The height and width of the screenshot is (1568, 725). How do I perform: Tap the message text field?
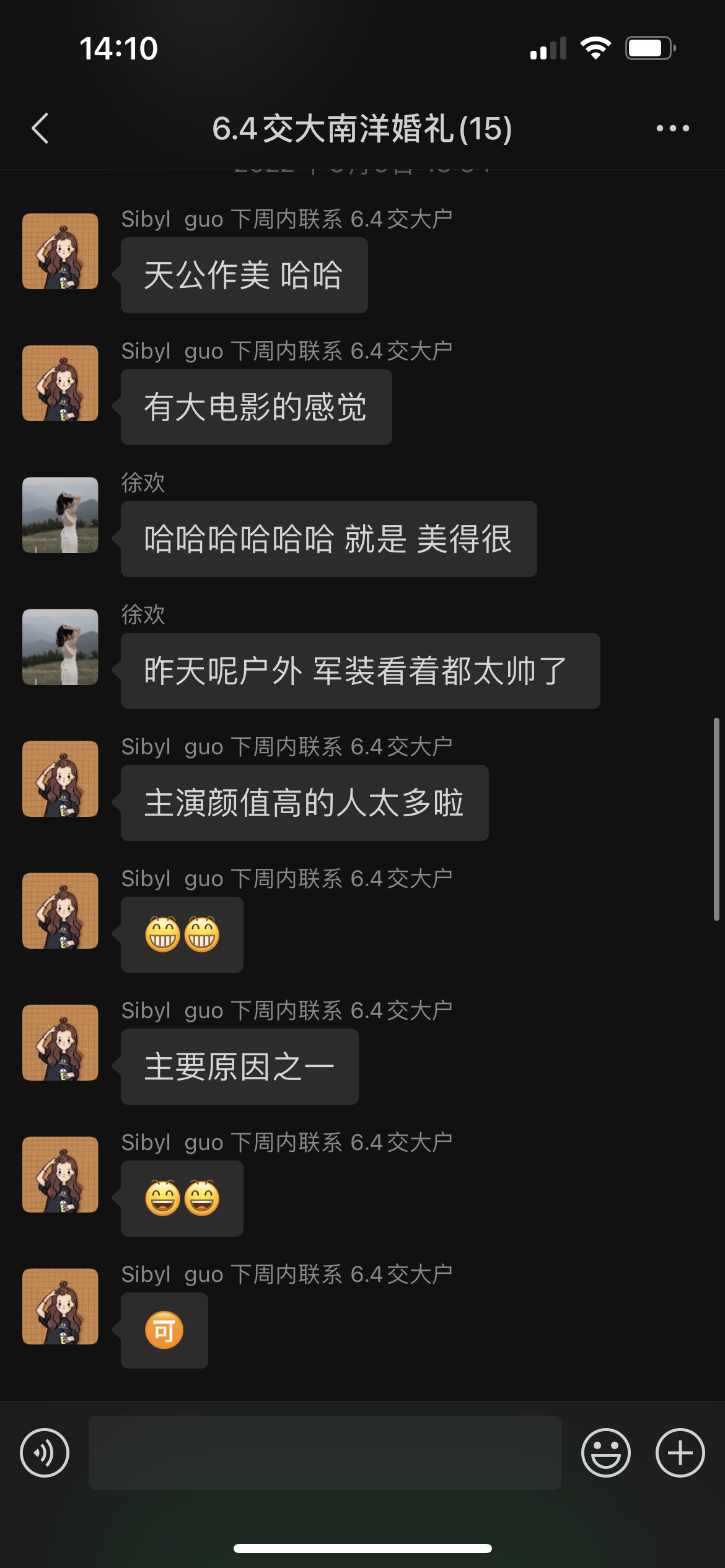(325, 1452)
